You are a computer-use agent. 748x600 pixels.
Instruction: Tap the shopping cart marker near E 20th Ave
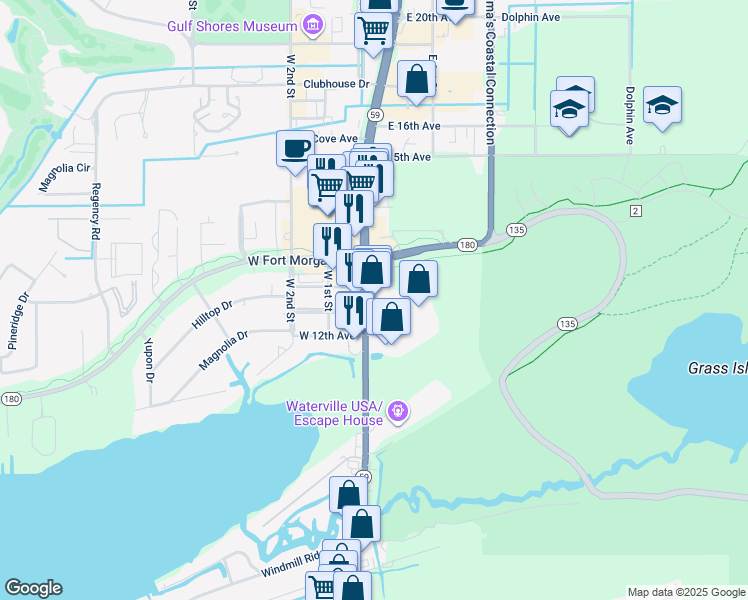(x=374, y=30)
